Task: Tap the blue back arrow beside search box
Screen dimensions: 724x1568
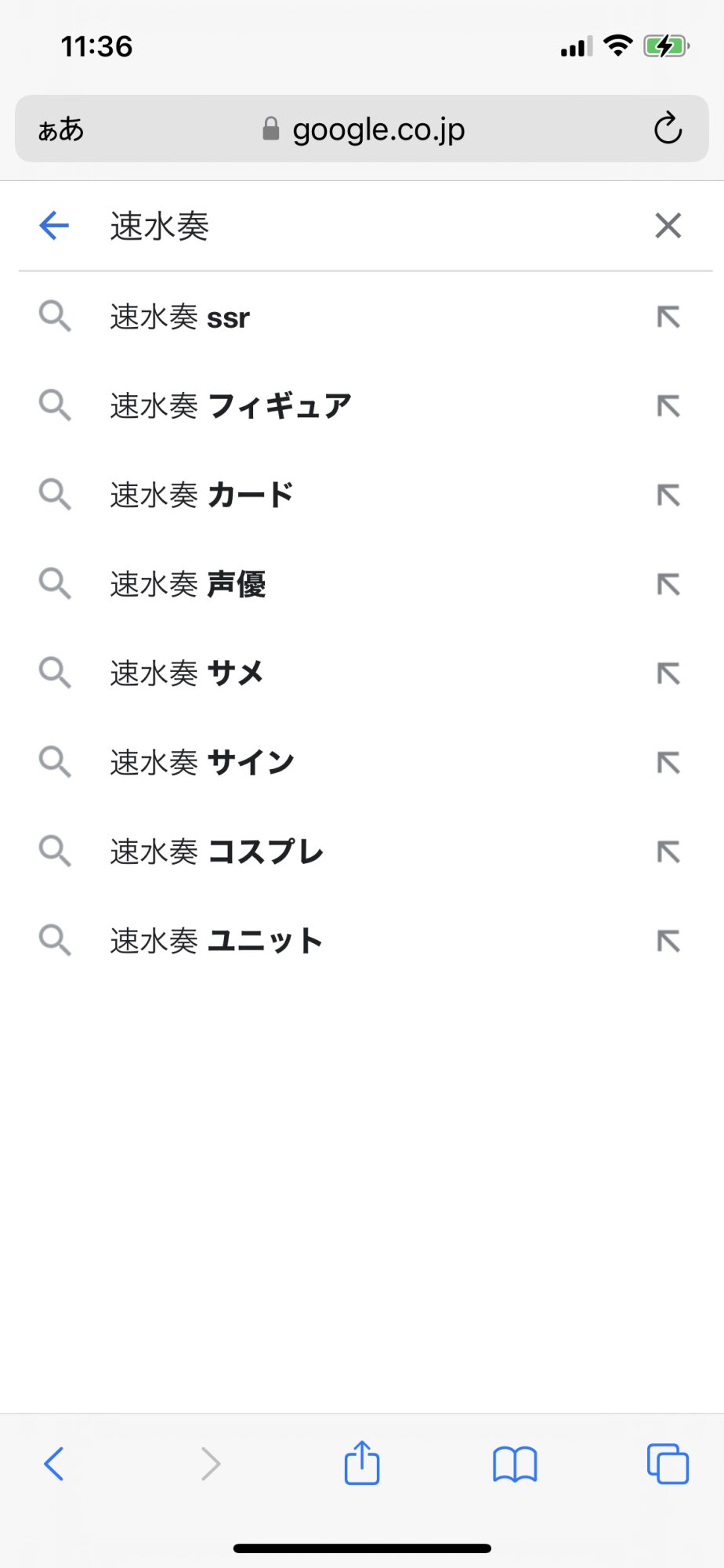Action: click(x=54, y=226)
